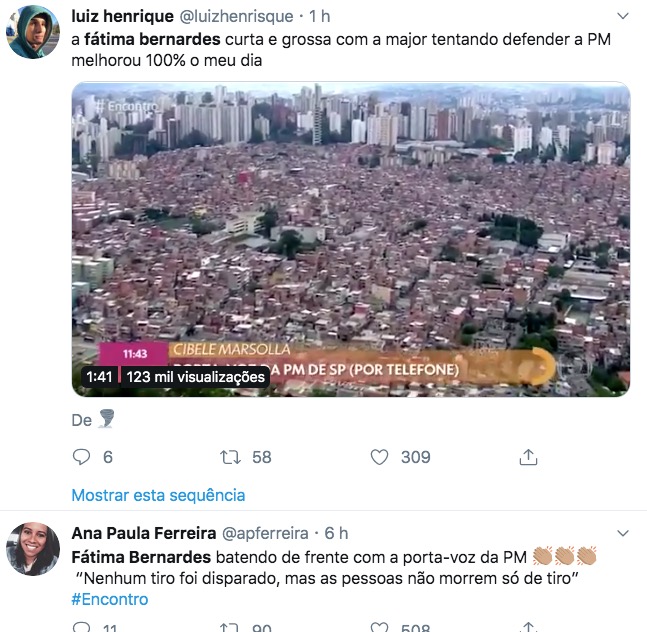647x632 pixels.
Task: Open Ana Paula Ferreira's profile avatar
Action: tap(32, 548)
